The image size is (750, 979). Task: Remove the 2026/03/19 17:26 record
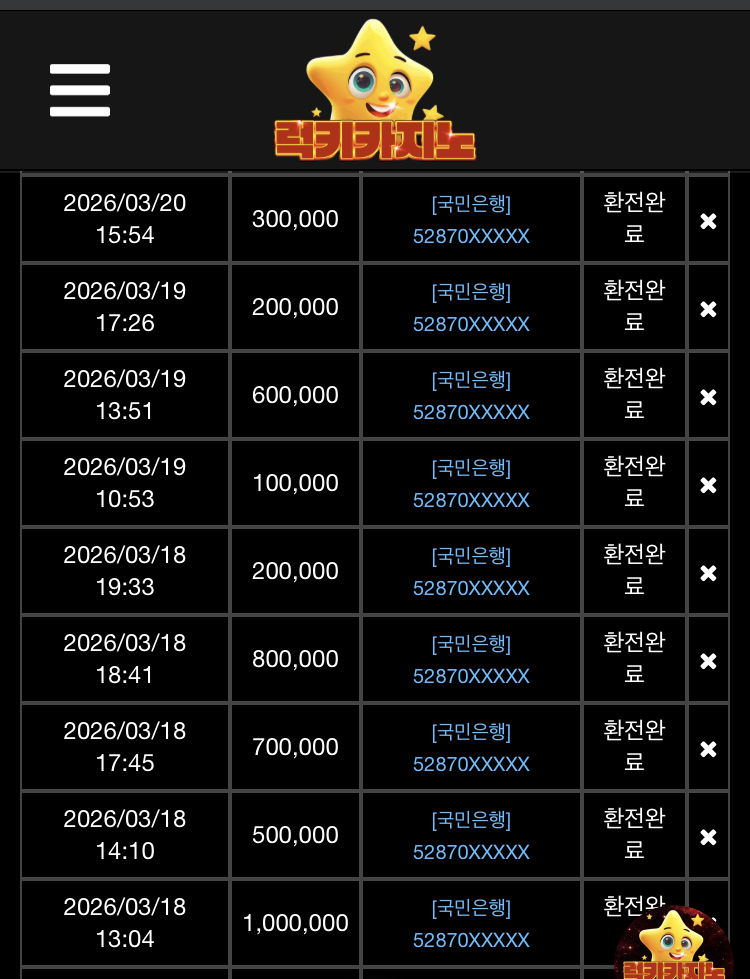pyautogui.click(x=708, y=309)
